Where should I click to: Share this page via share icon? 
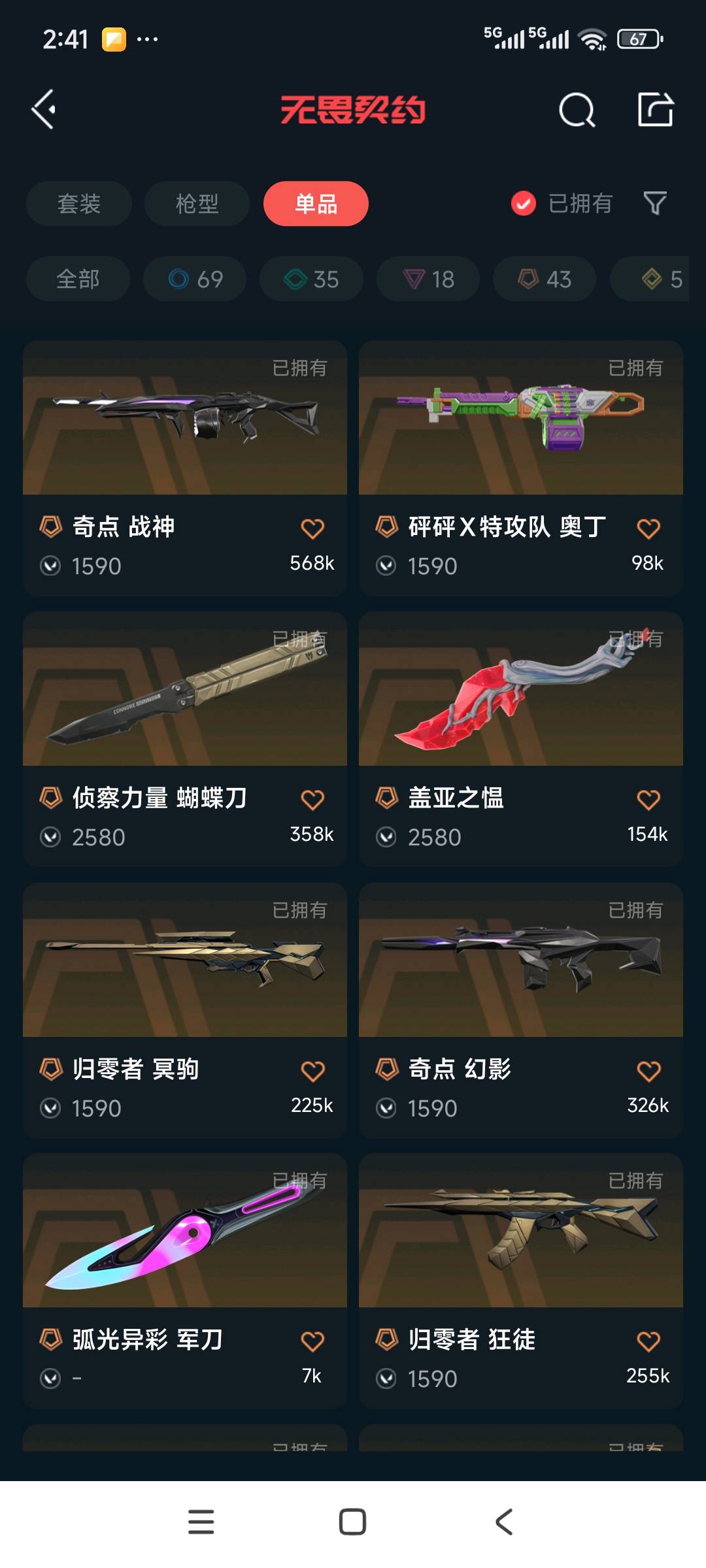(x=655, y=109)
